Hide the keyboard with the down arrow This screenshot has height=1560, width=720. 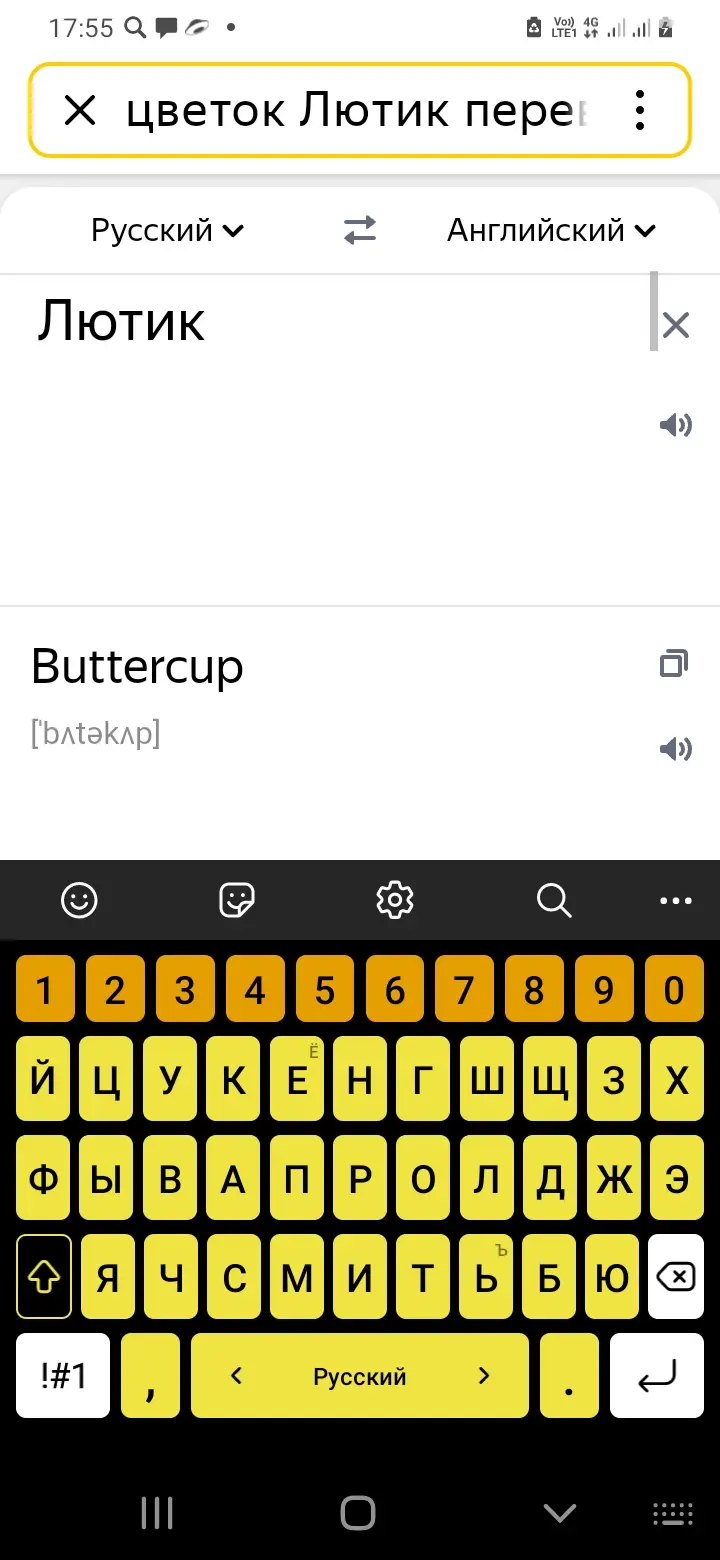559,1512
